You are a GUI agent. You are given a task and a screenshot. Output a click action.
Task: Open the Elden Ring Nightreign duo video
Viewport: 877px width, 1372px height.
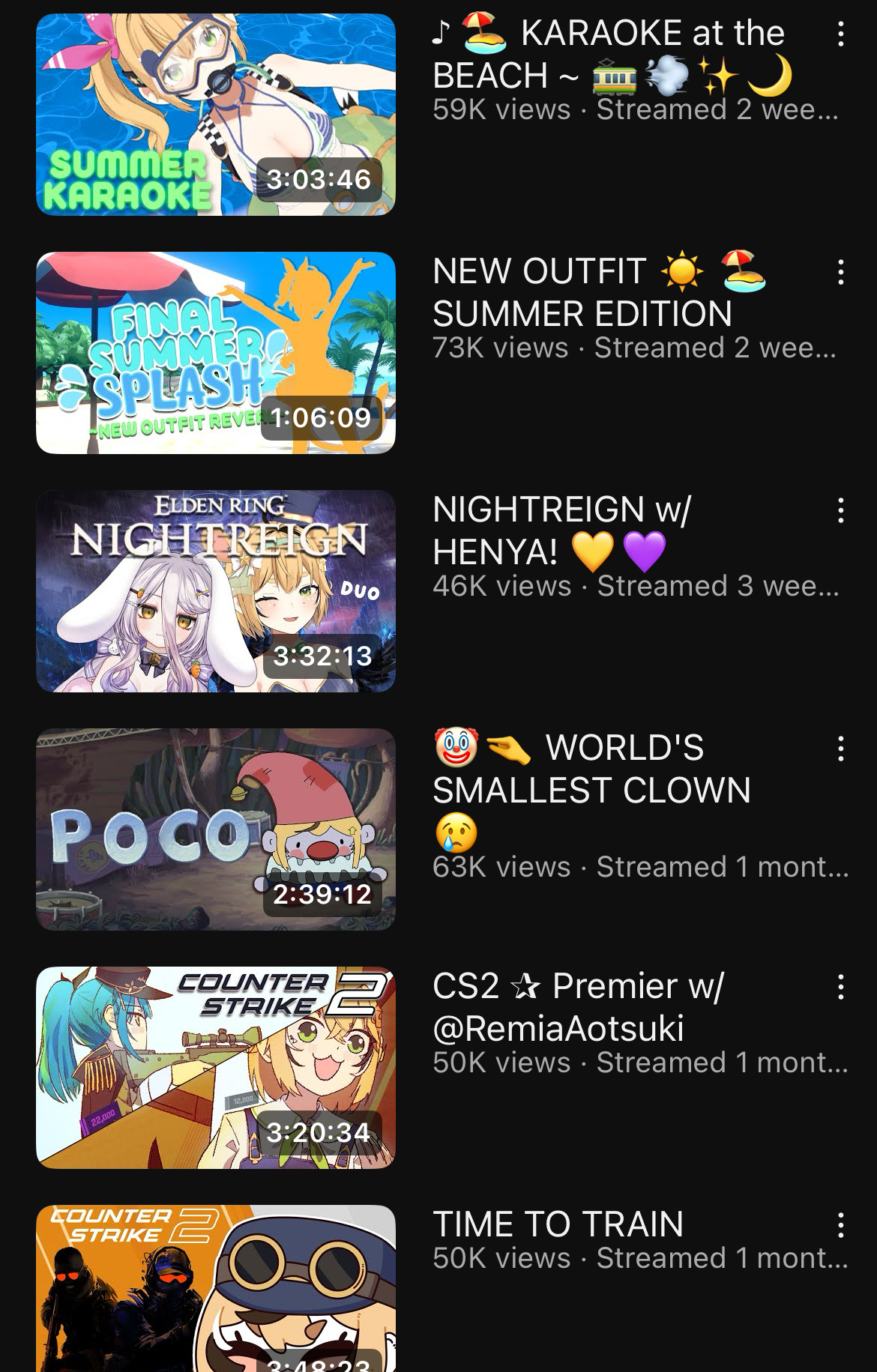point(216,591)
